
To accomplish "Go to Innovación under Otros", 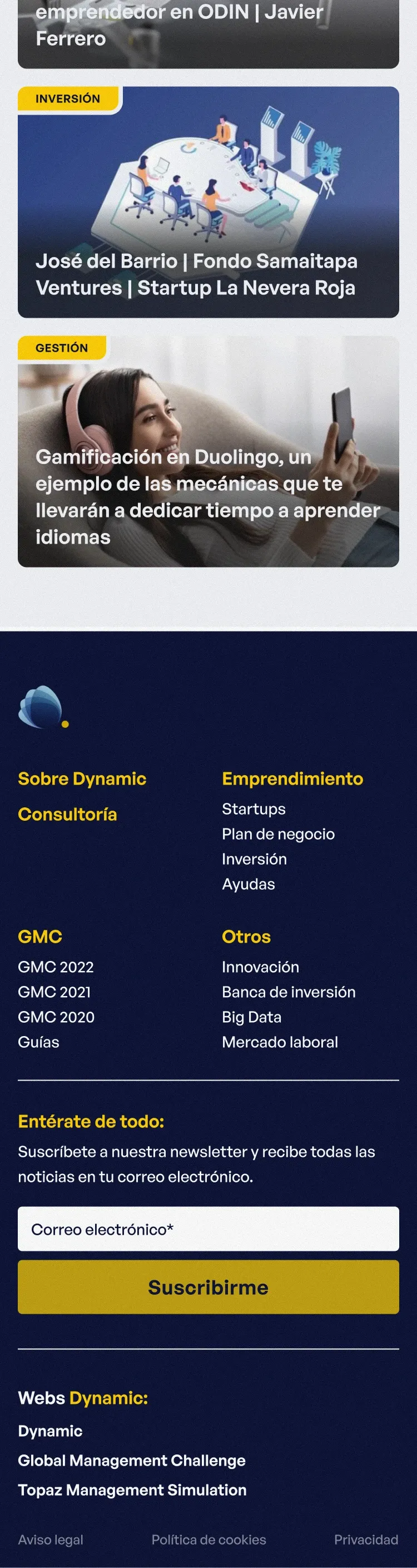I will coord(260,967).
